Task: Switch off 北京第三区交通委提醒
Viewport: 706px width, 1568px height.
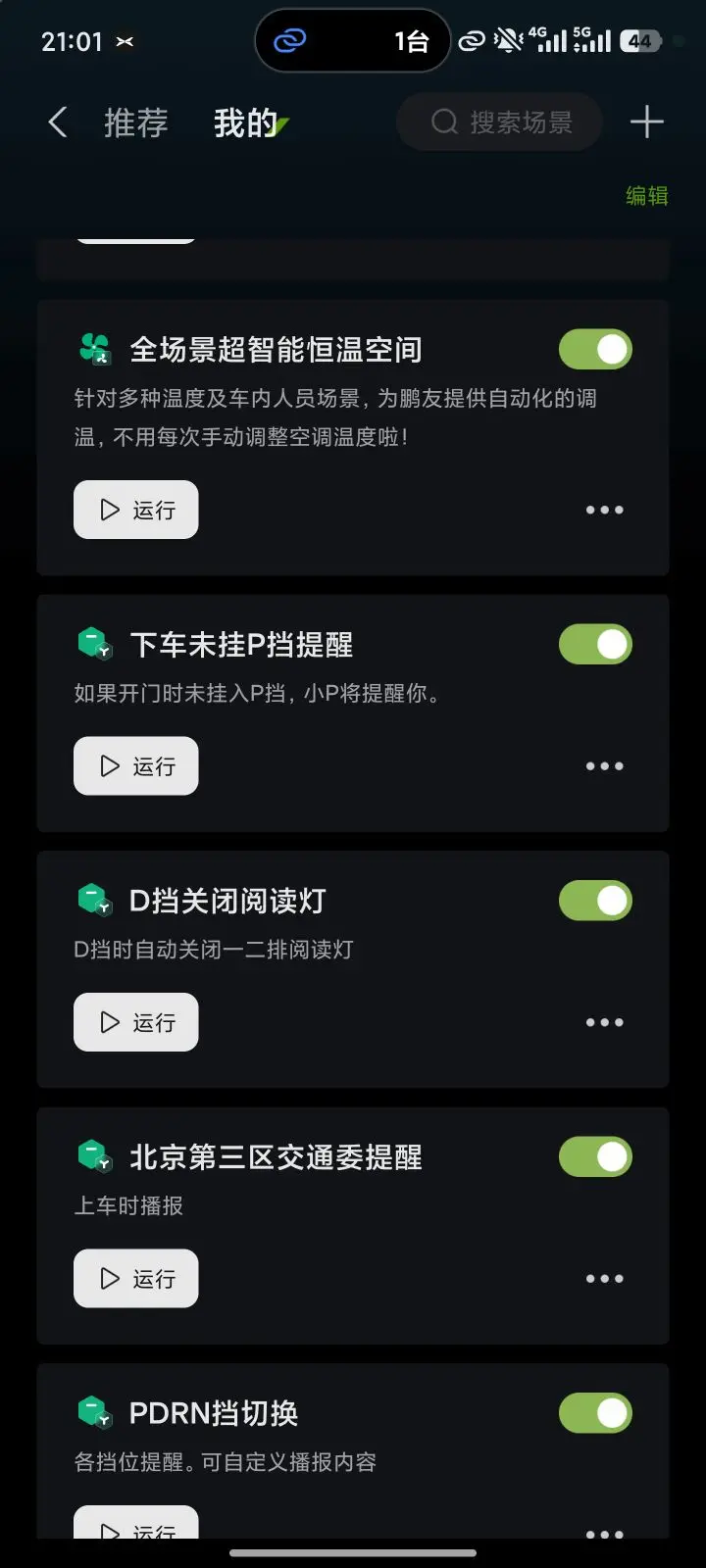Action: click(x=595, y=1156)
